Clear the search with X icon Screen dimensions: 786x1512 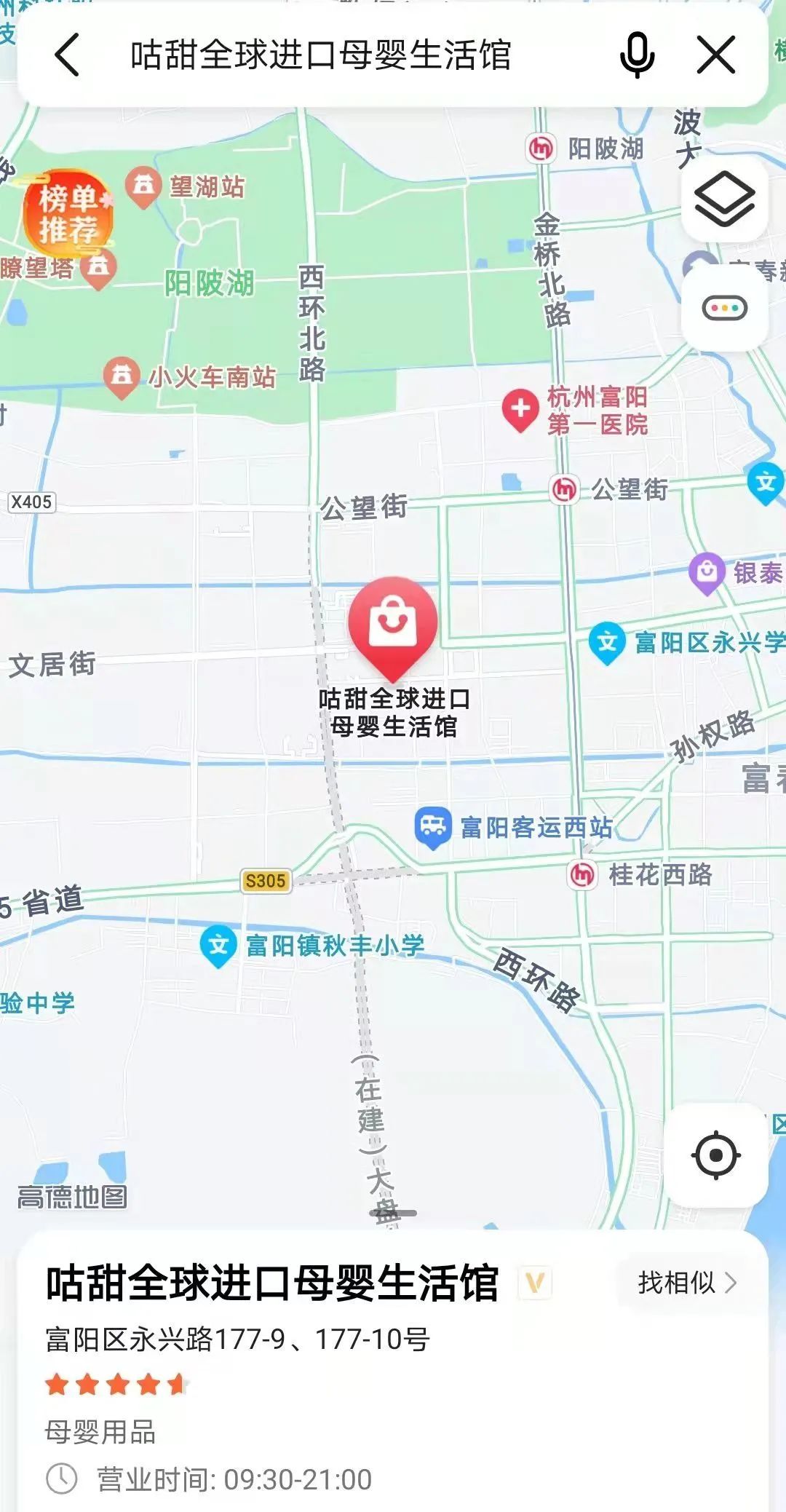click(x=716, y=55)
